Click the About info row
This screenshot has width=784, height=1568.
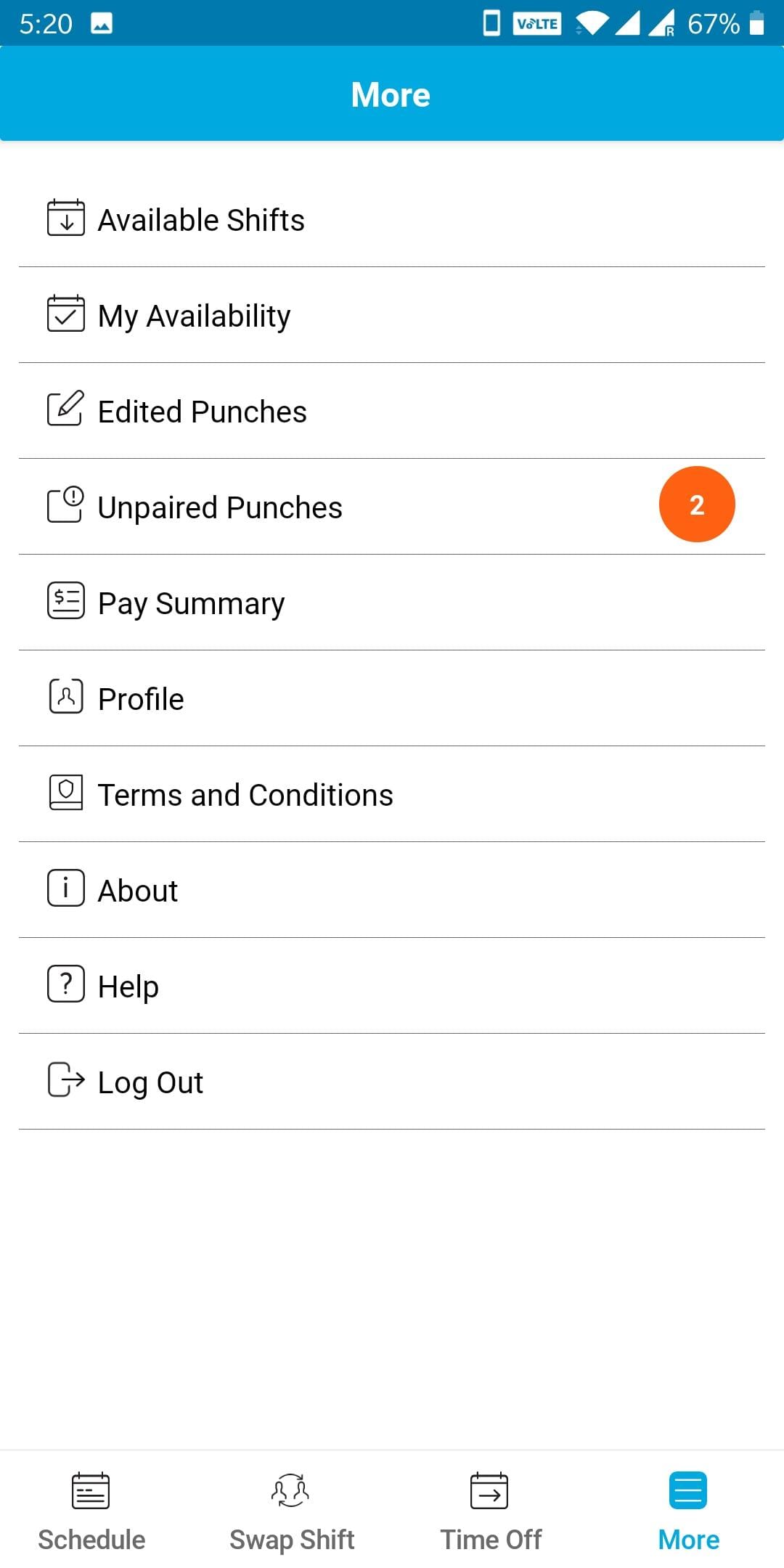tap(136, 889)
